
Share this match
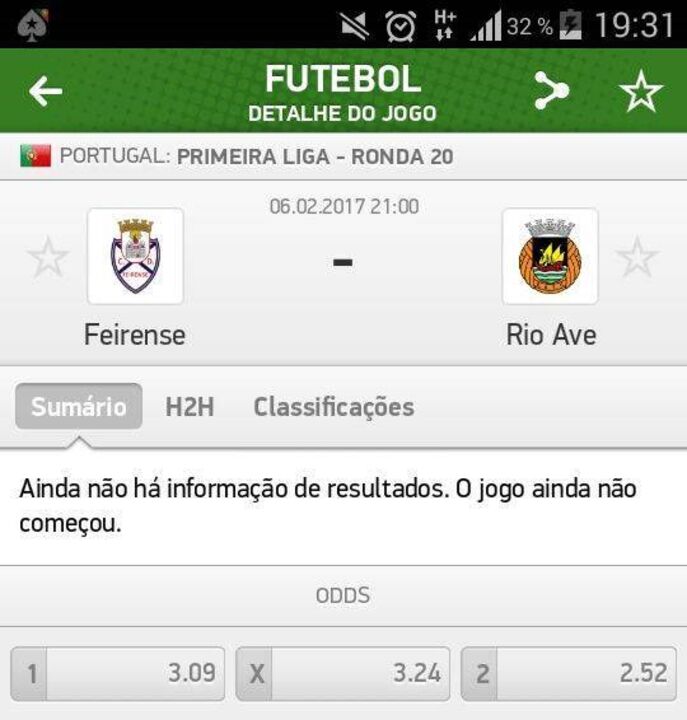551,92
